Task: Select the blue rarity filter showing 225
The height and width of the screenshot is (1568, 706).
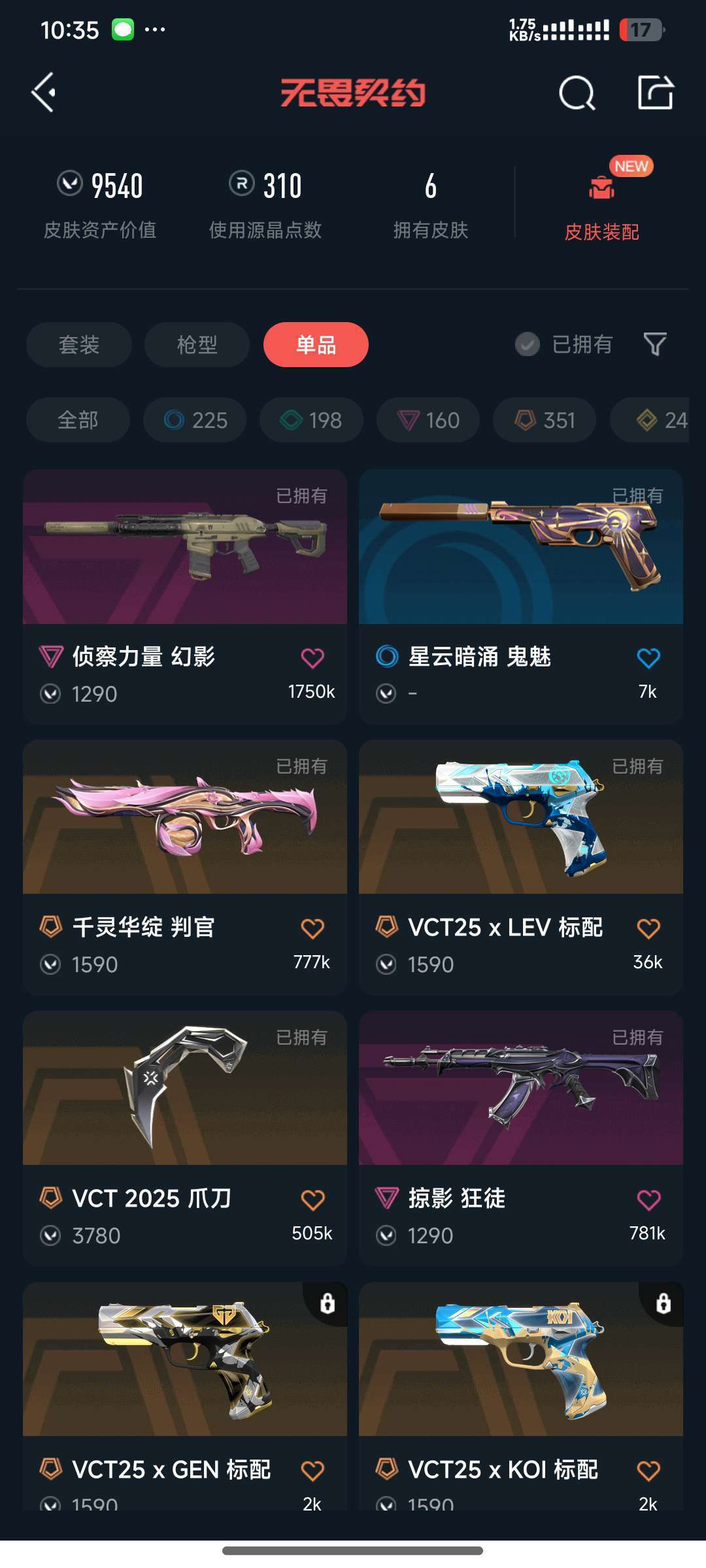Action: pyautogui.click(x=193, y=420)
